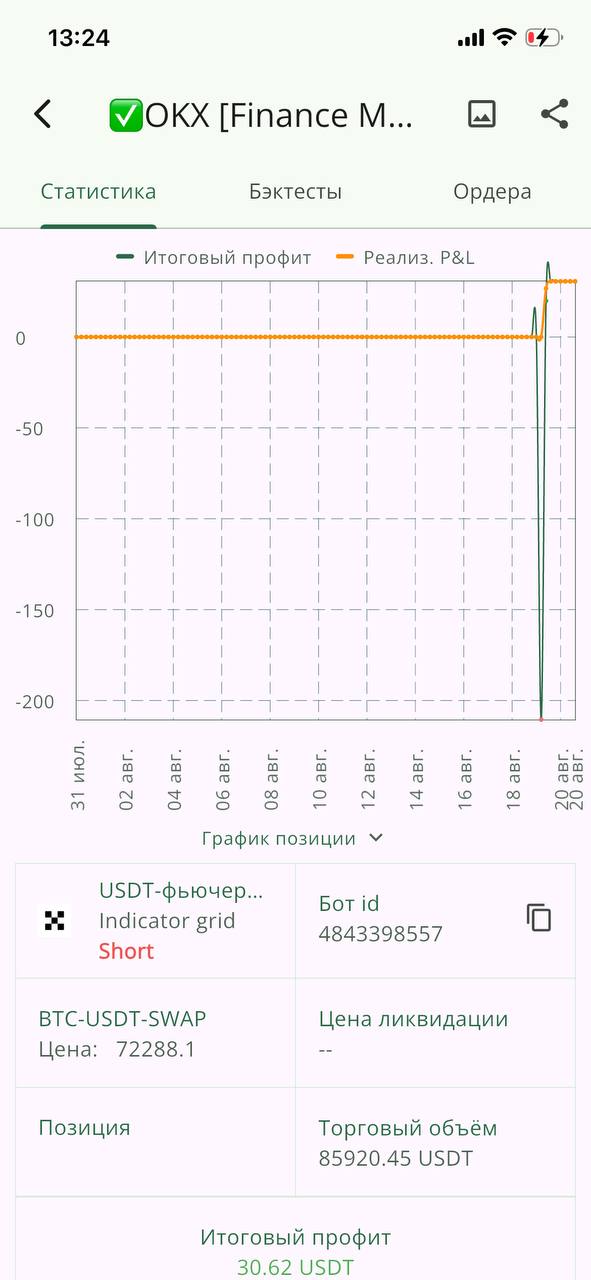
Task: Toggle the Реализ. P&L legend series
Action: pos(405,258)
